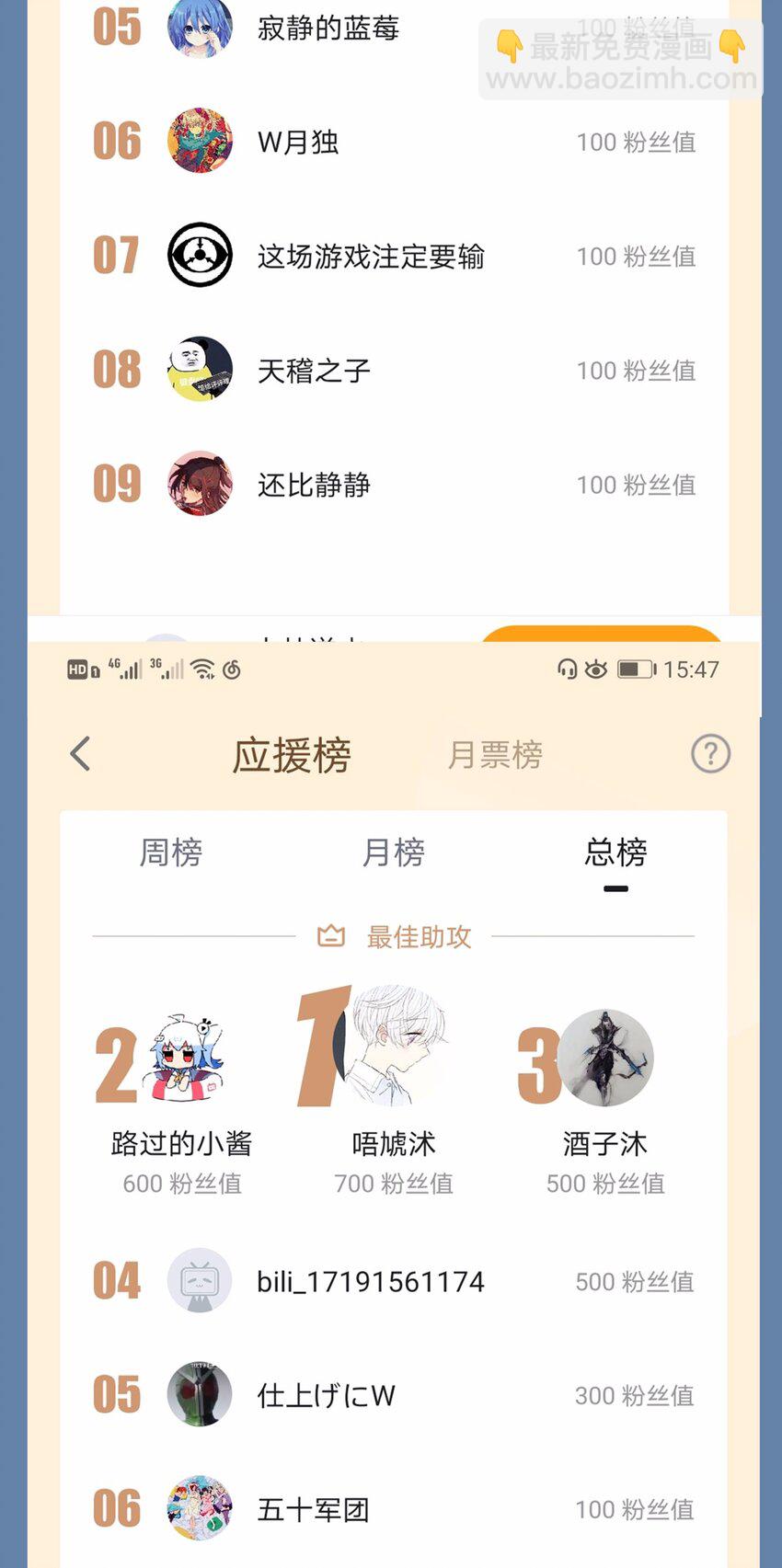Switch to the 月榜 tab
The width and height of the screenshot is (782, 1568).
pos(393,853)
